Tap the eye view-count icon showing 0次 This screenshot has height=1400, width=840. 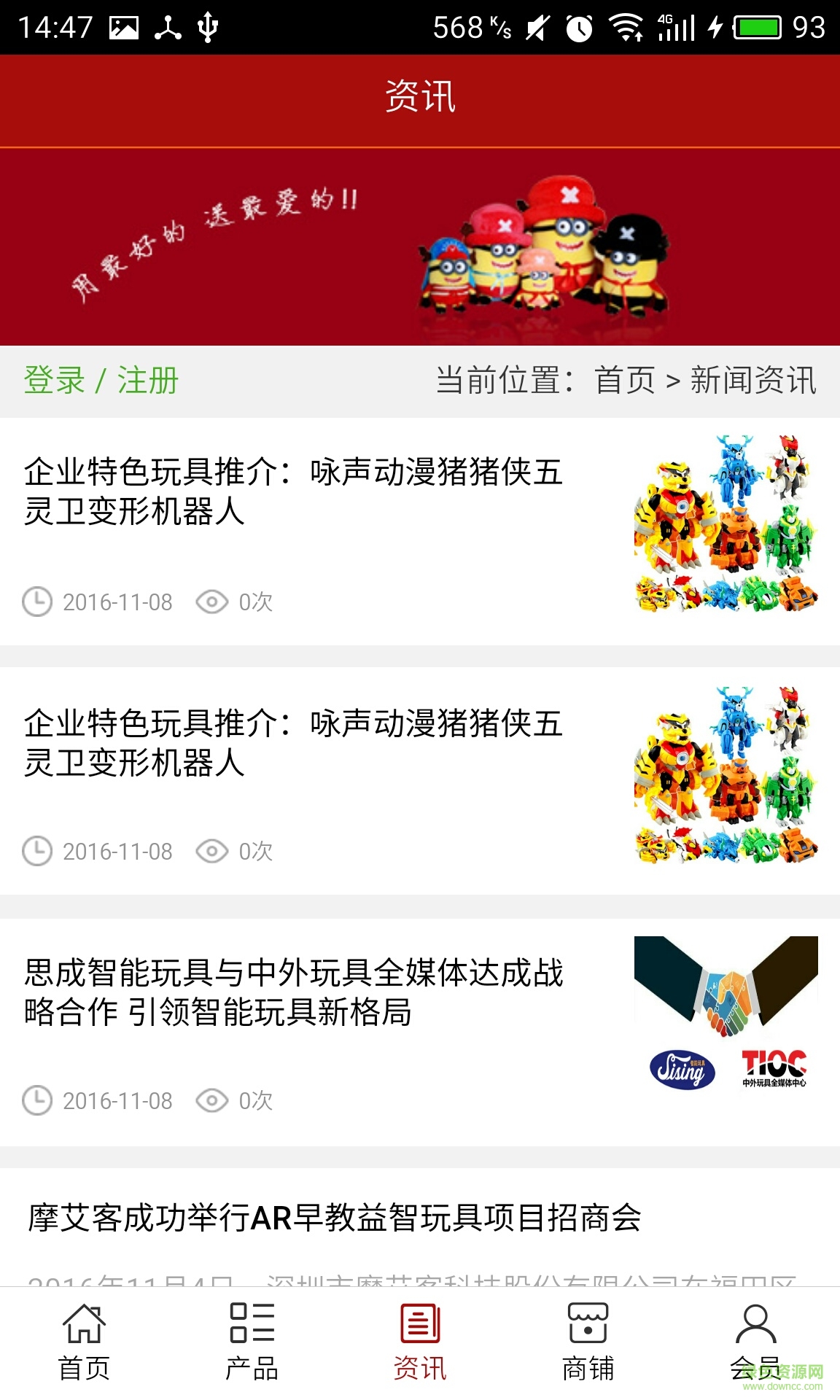(212, 602)
